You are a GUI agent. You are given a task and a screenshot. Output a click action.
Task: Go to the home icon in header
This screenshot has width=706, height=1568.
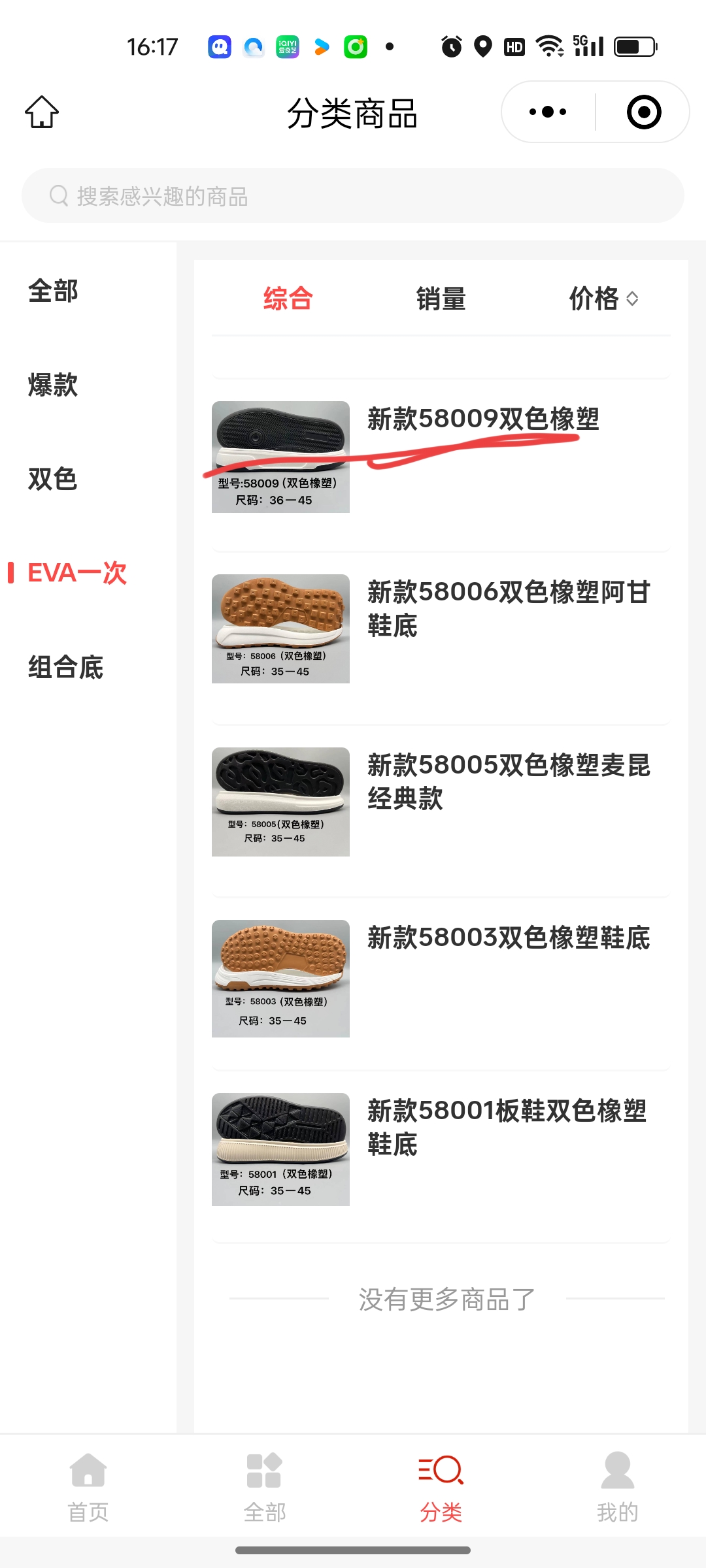(42, 112)
